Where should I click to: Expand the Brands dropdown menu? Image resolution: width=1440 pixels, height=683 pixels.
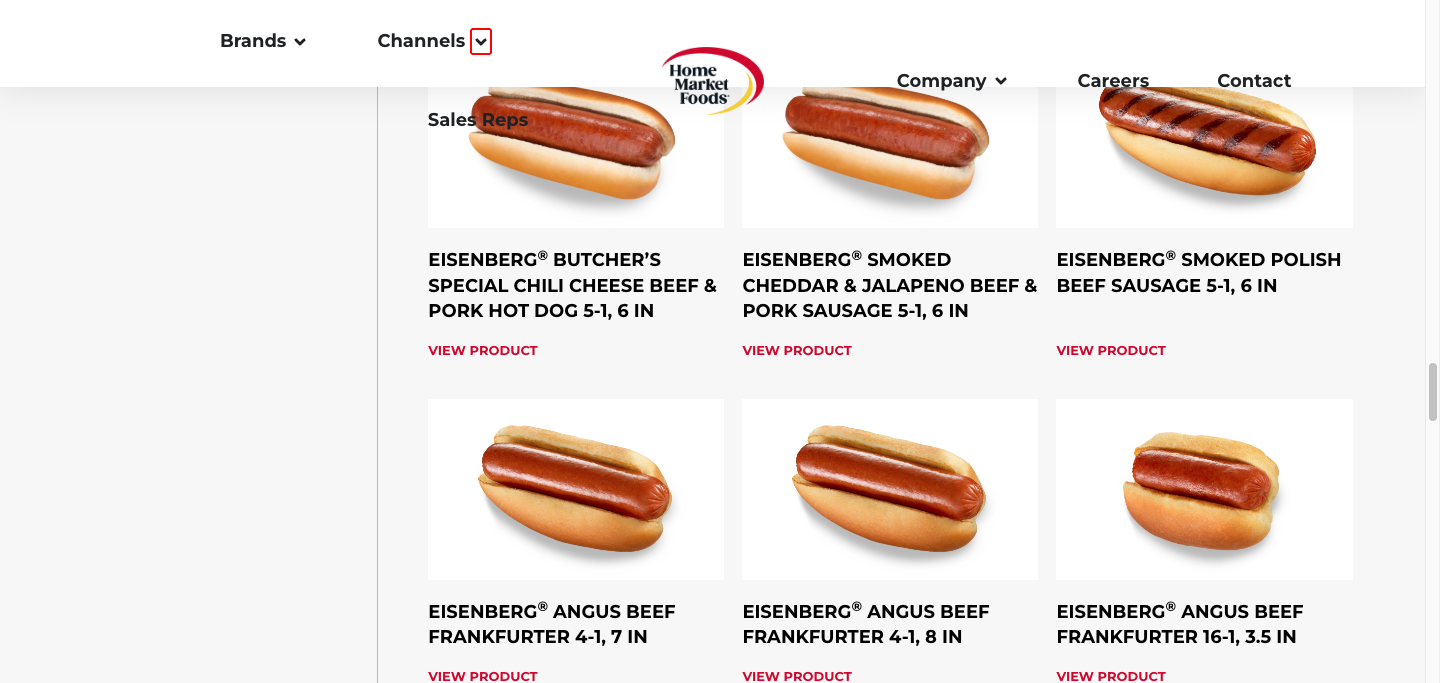(x=262, y=41)
